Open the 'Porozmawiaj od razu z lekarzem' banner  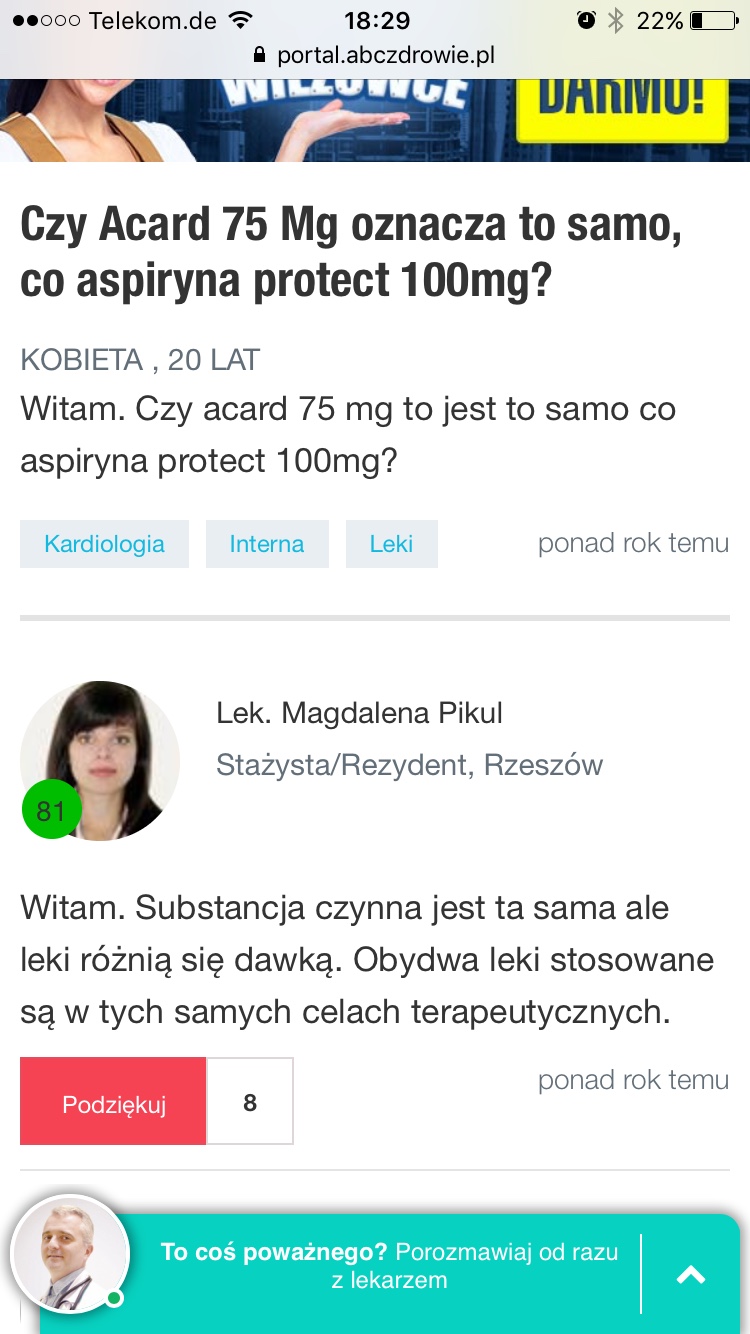(390, 1265)
